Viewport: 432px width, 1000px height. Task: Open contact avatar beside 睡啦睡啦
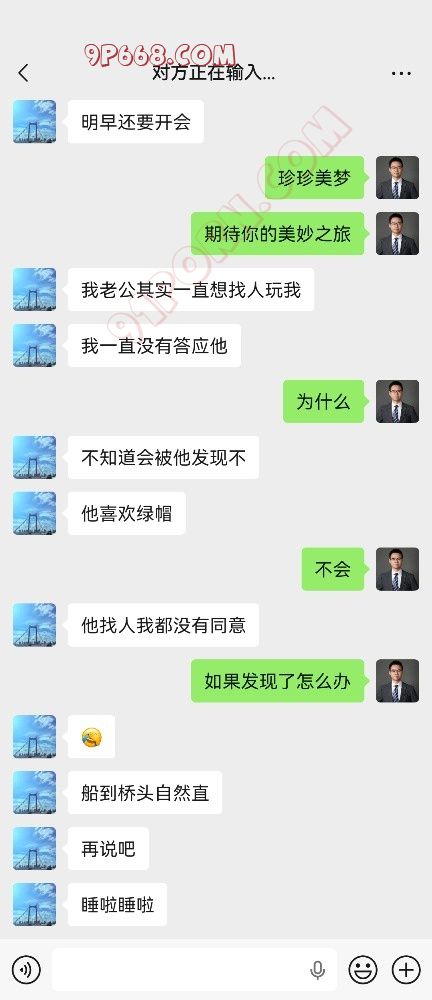click(34, 904)
